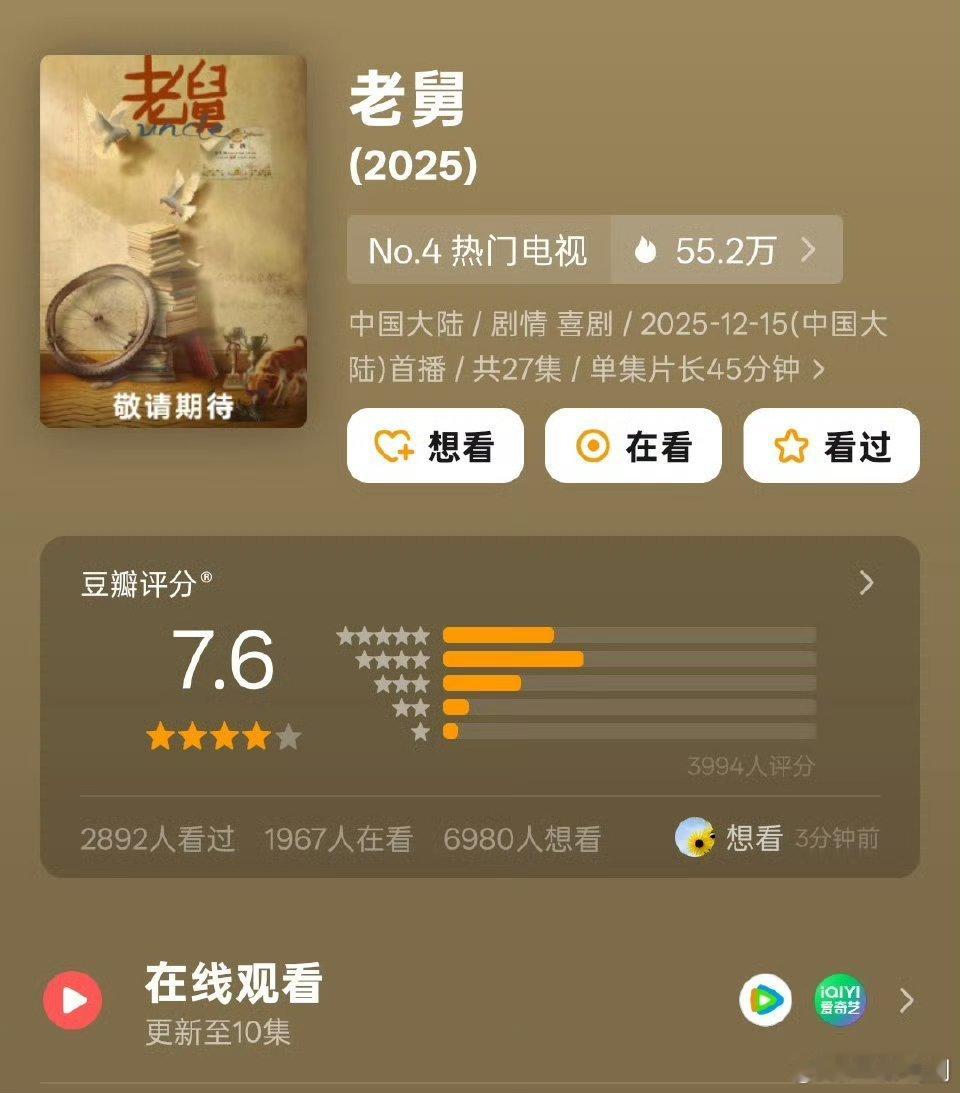The width and height of the screenshot is (960, 1093).
Task: Expand the No.4 热门电视 ranking chevron
Action: [809, 251]
